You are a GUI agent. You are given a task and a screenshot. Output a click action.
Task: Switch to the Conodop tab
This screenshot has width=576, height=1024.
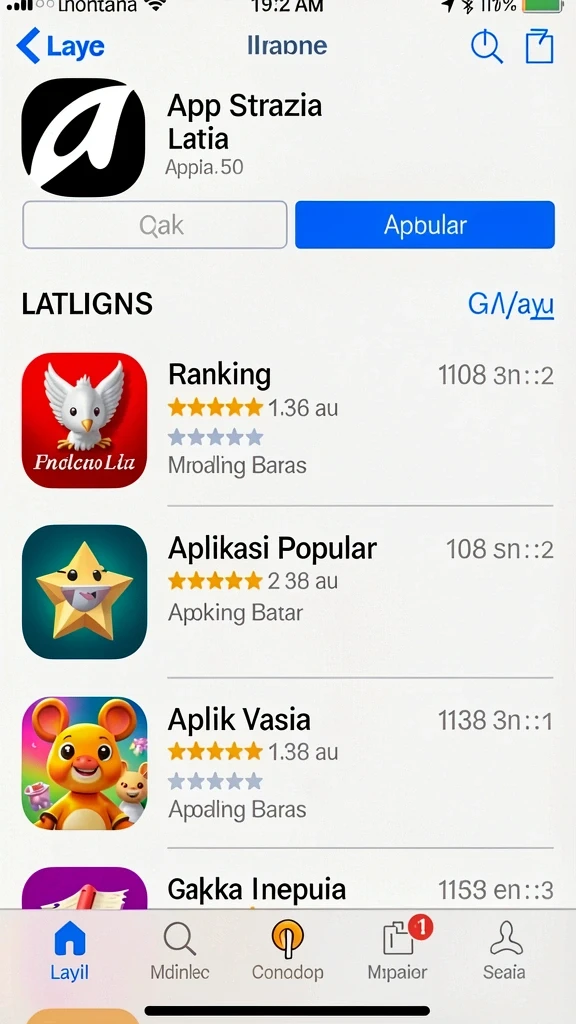coord(288,950)
